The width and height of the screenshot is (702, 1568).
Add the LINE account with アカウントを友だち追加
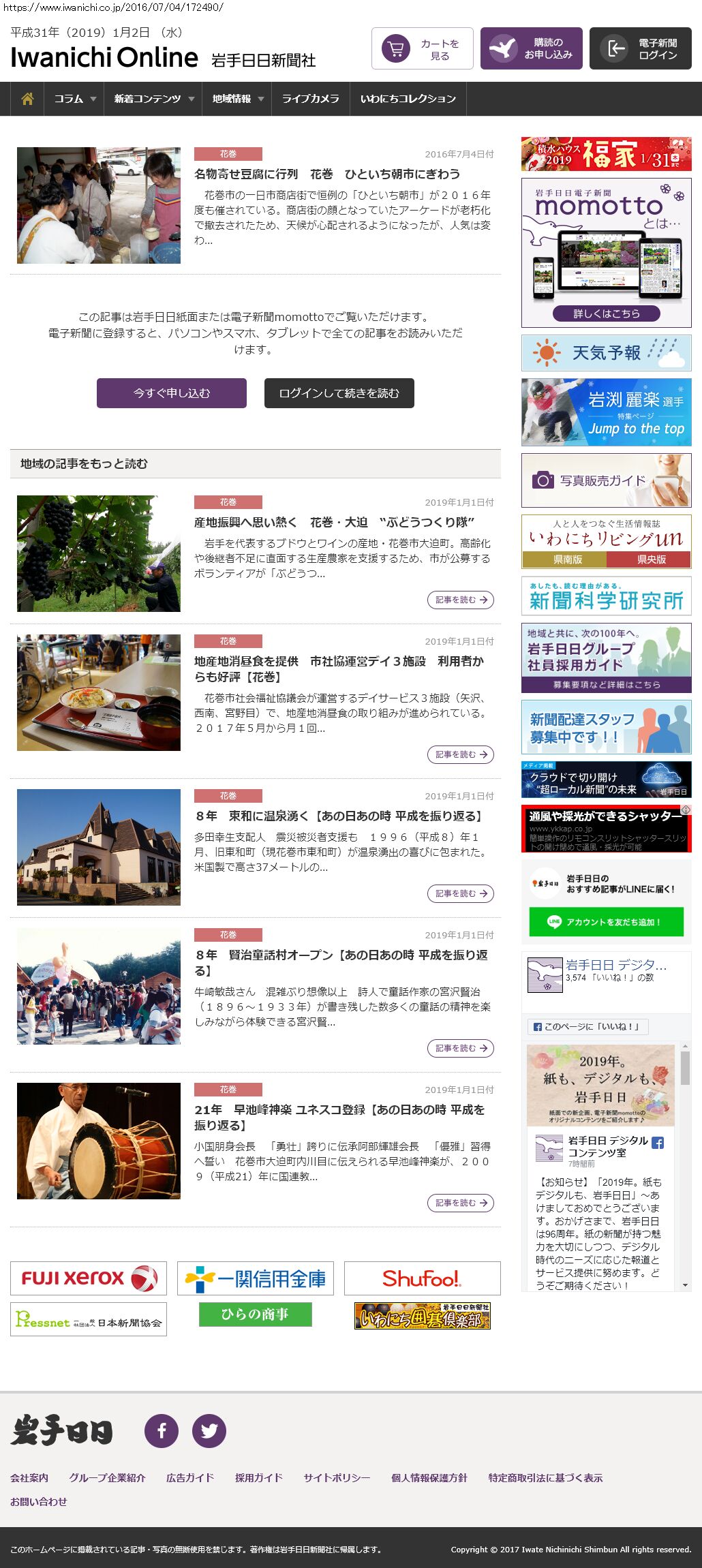606,922
